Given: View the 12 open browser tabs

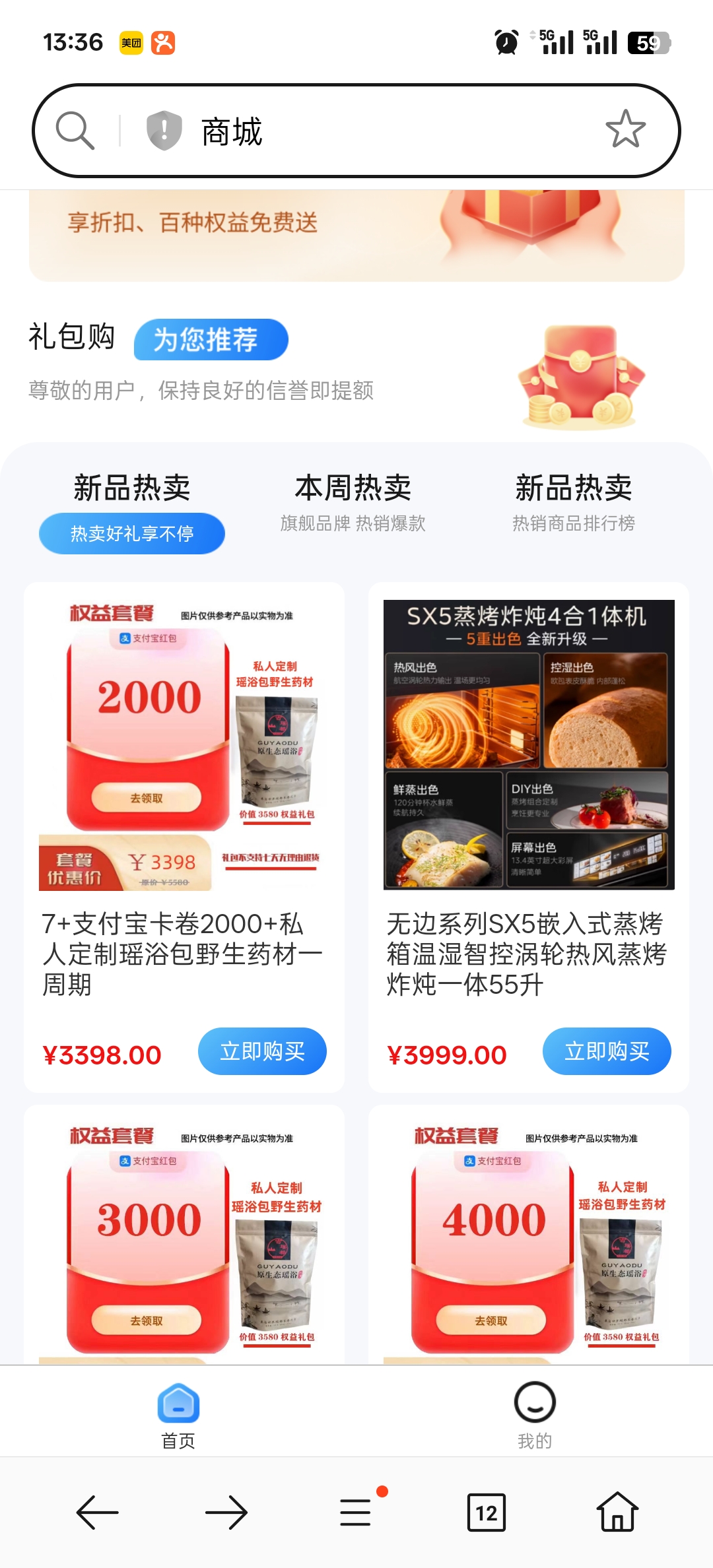Looking at the screenshot, I should tap(487, 1513).
